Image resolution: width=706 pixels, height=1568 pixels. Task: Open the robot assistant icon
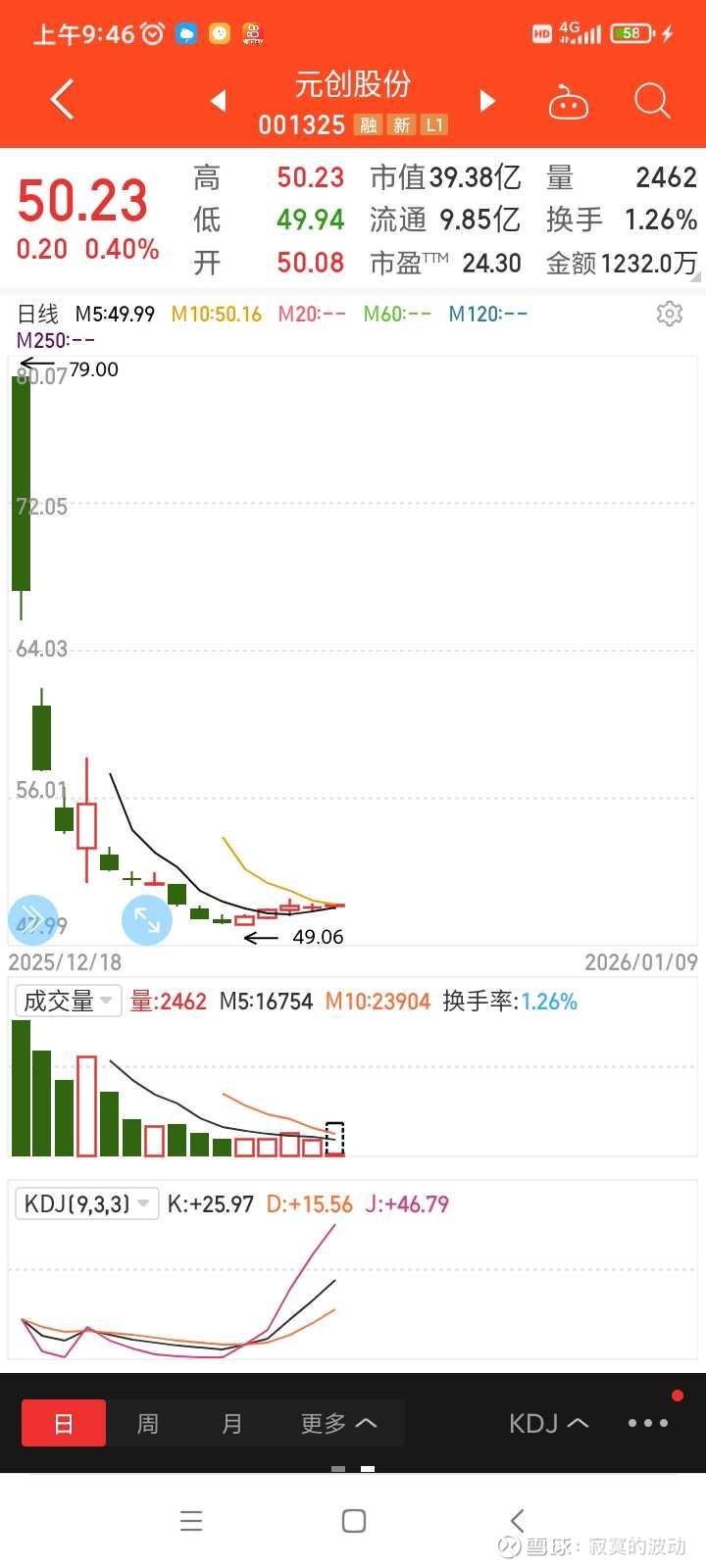tap(568, 102)
